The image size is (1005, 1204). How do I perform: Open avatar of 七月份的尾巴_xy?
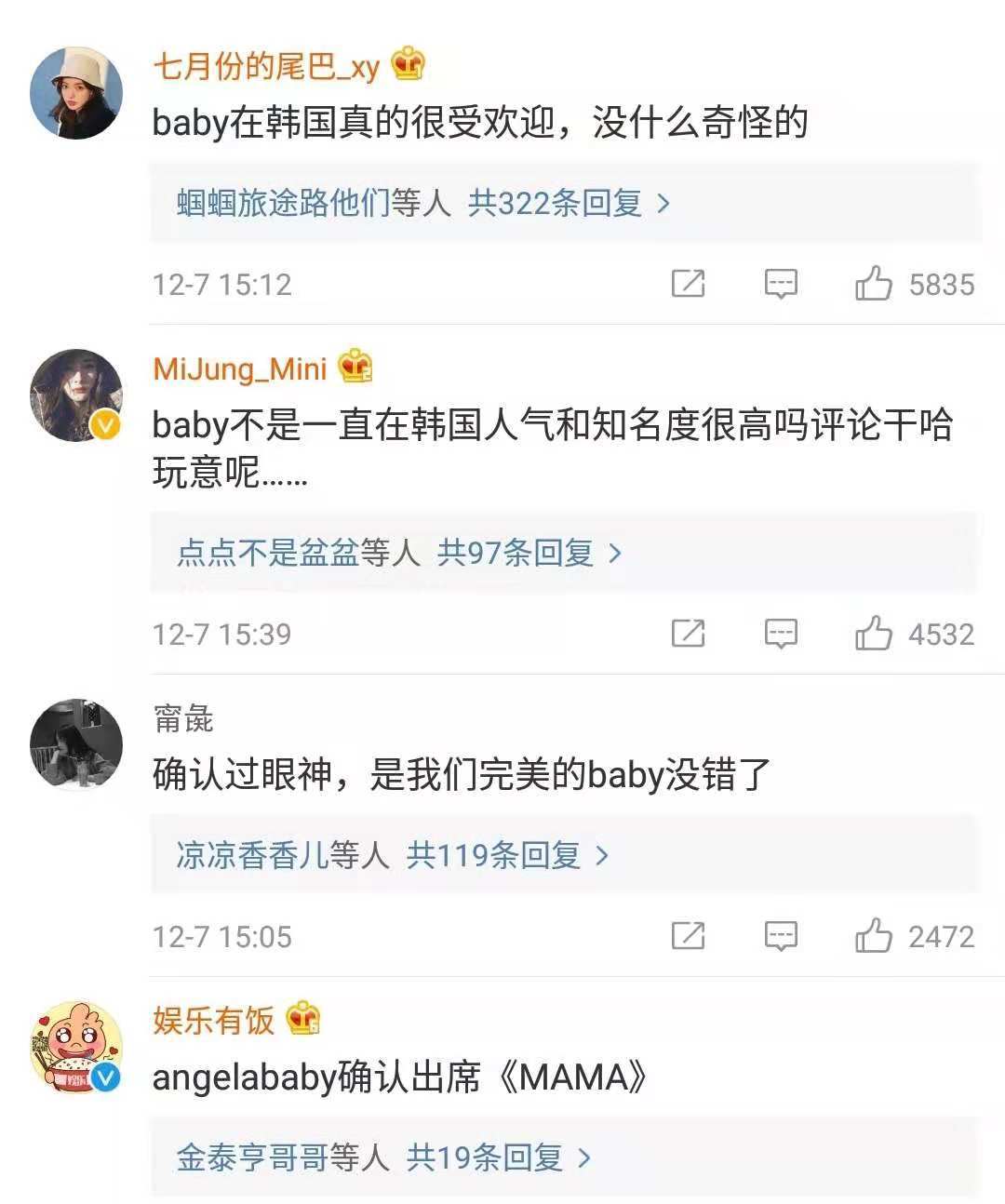point(76,93)
